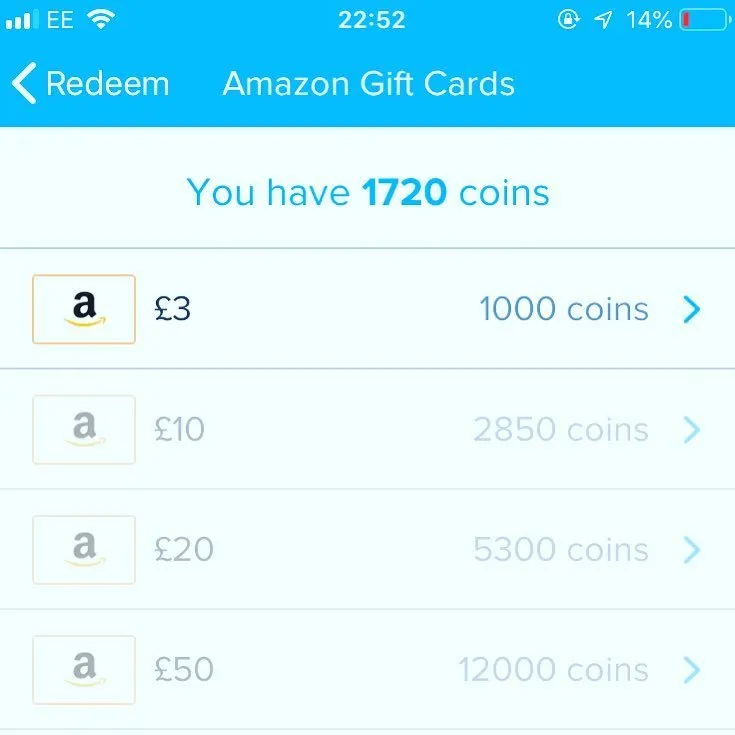The width and height of the screenshot is (735, 735).
Task: Tap the £50 gift card for 12000 coins
Action: click(x=367, y=669)
